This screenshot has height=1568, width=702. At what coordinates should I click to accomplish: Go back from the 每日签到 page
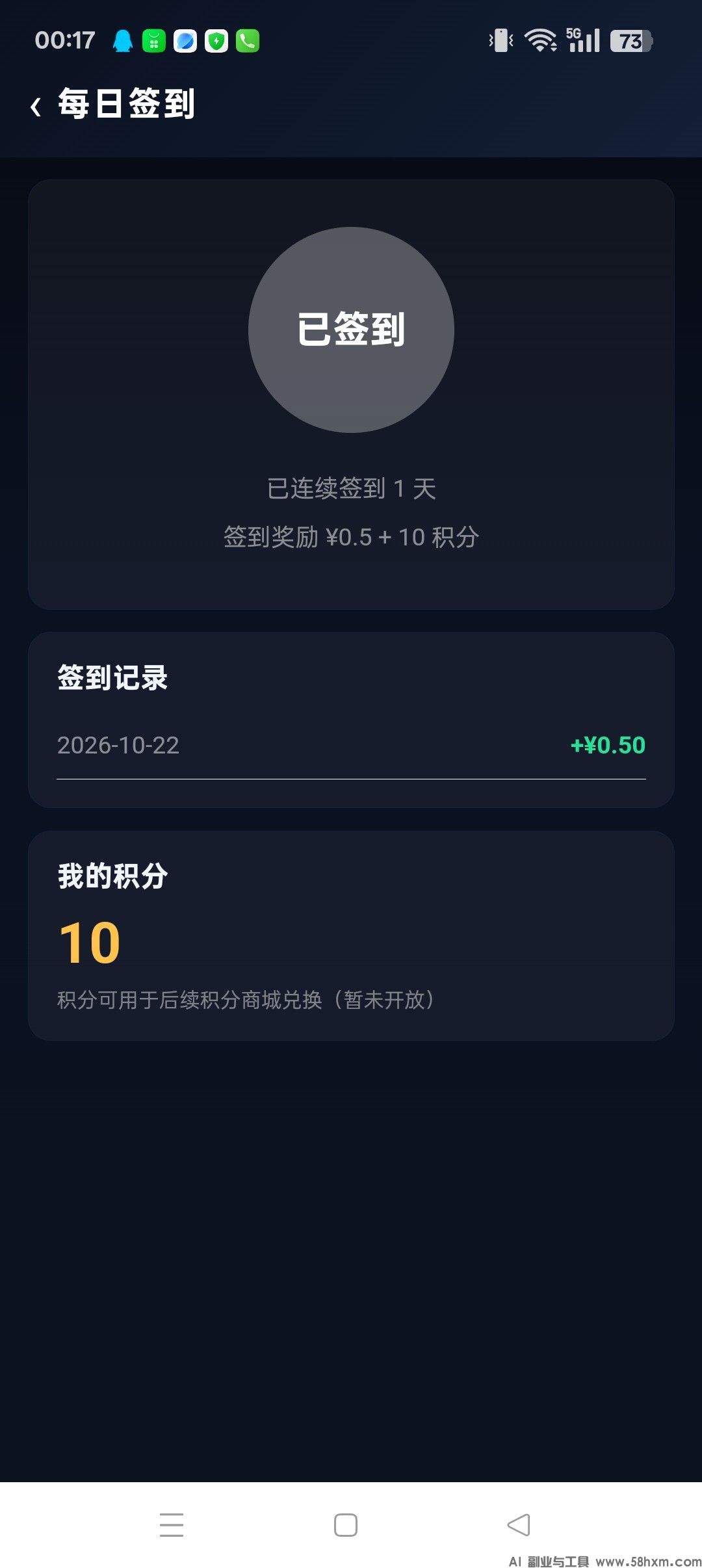pyautogui.click(x=36, y=106)
